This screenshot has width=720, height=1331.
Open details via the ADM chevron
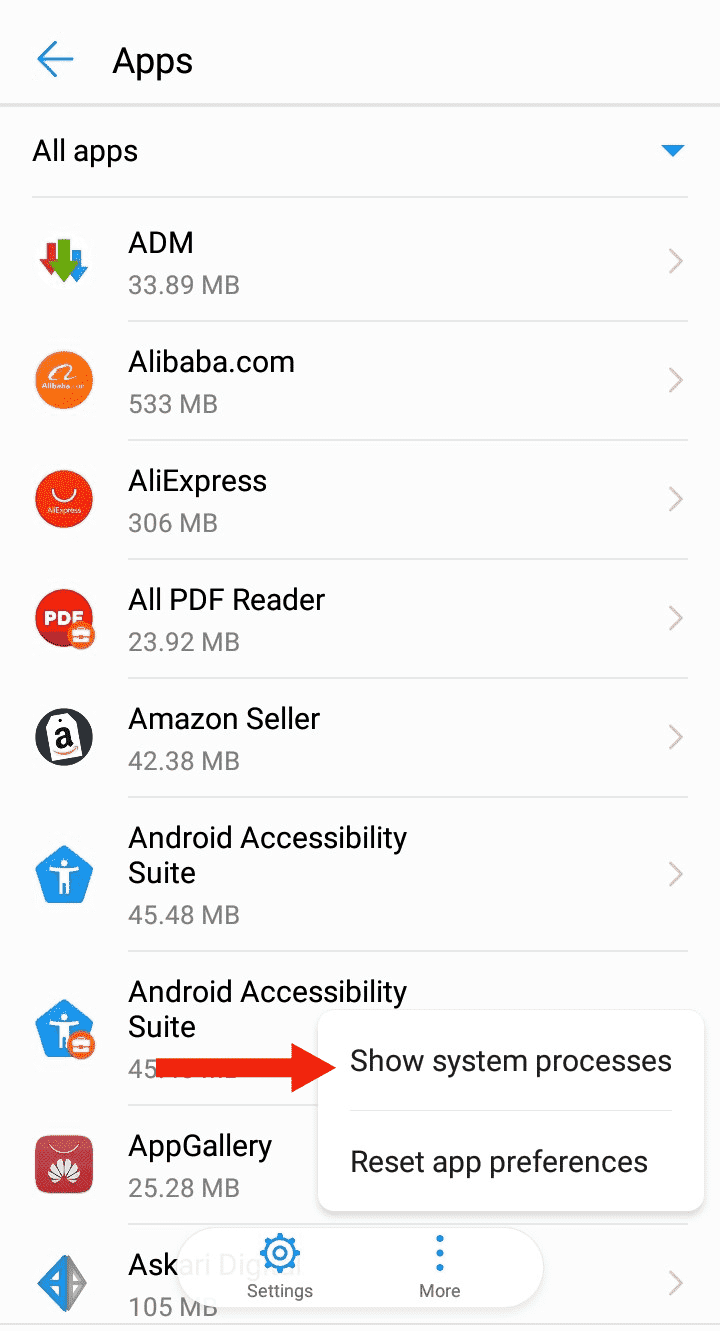(675, 260)
